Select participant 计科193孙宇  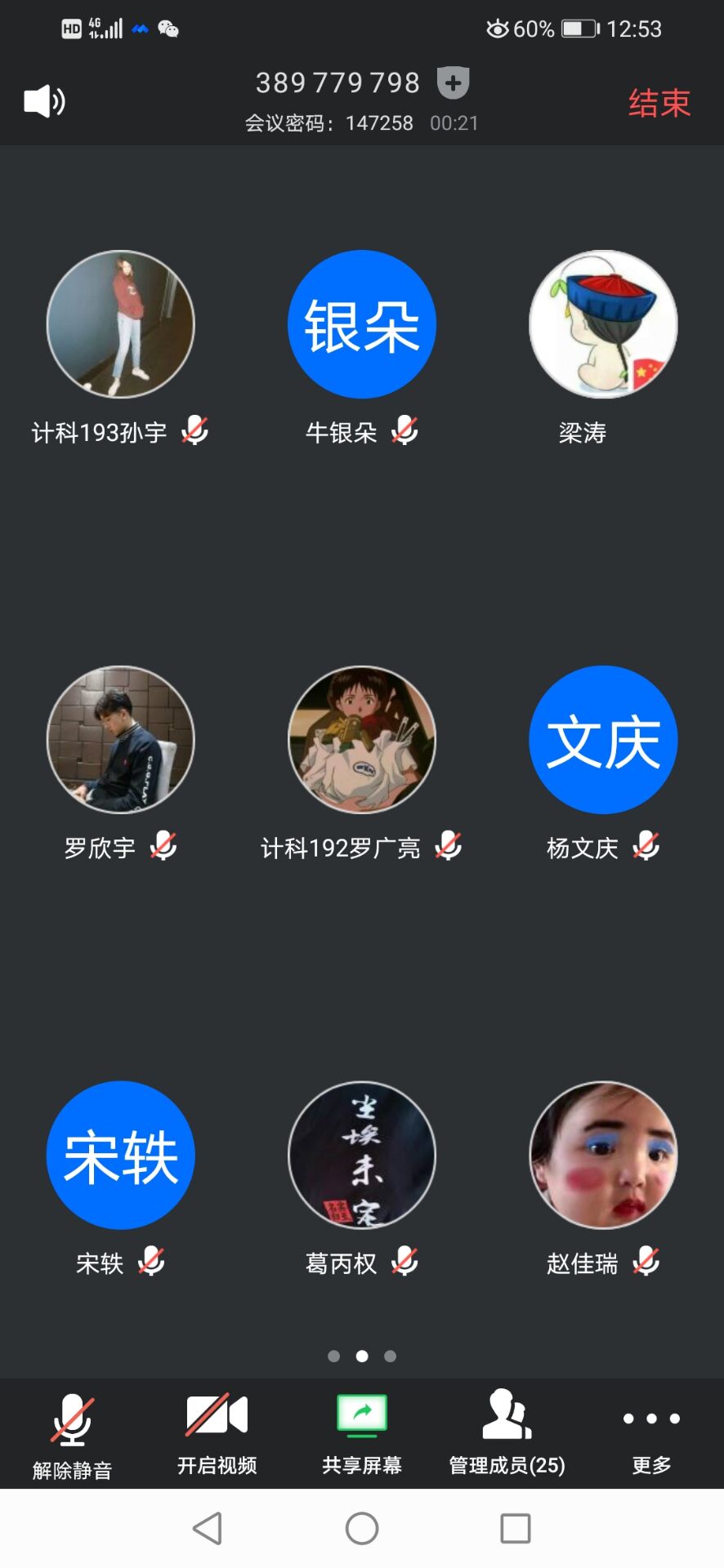coord(121,325)
